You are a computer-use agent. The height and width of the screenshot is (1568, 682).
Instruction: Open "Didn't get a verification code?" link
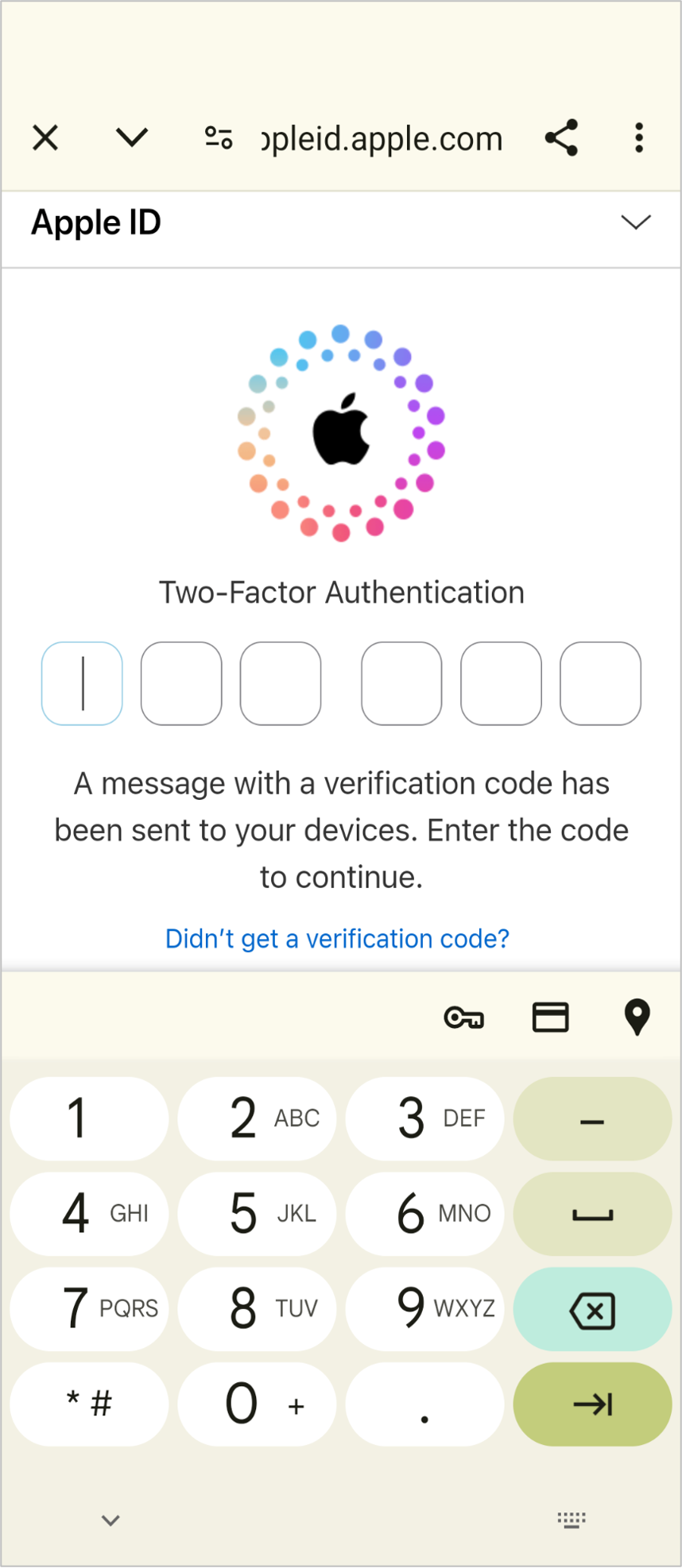tap(337, 939)
